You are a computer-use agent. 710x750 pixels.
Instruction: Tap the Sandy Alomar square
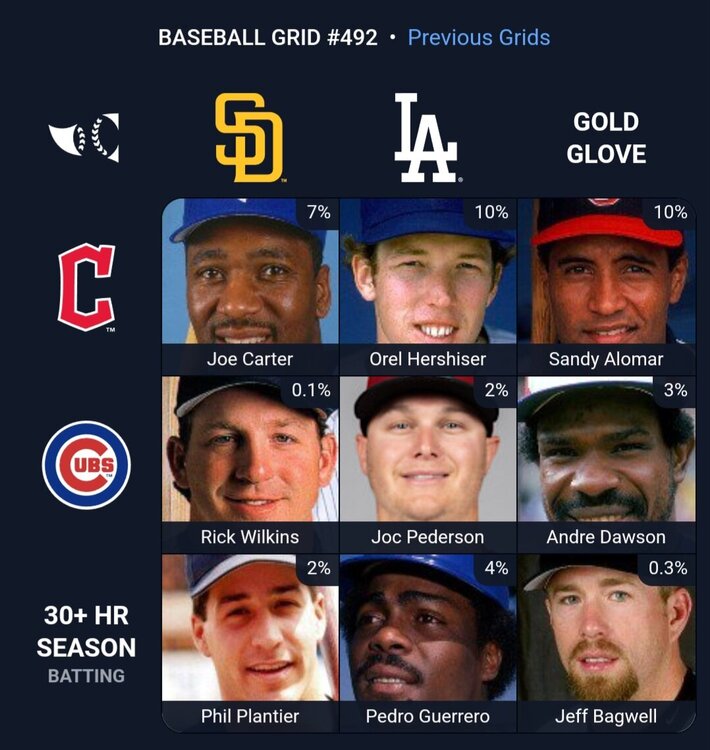[606, 286]
